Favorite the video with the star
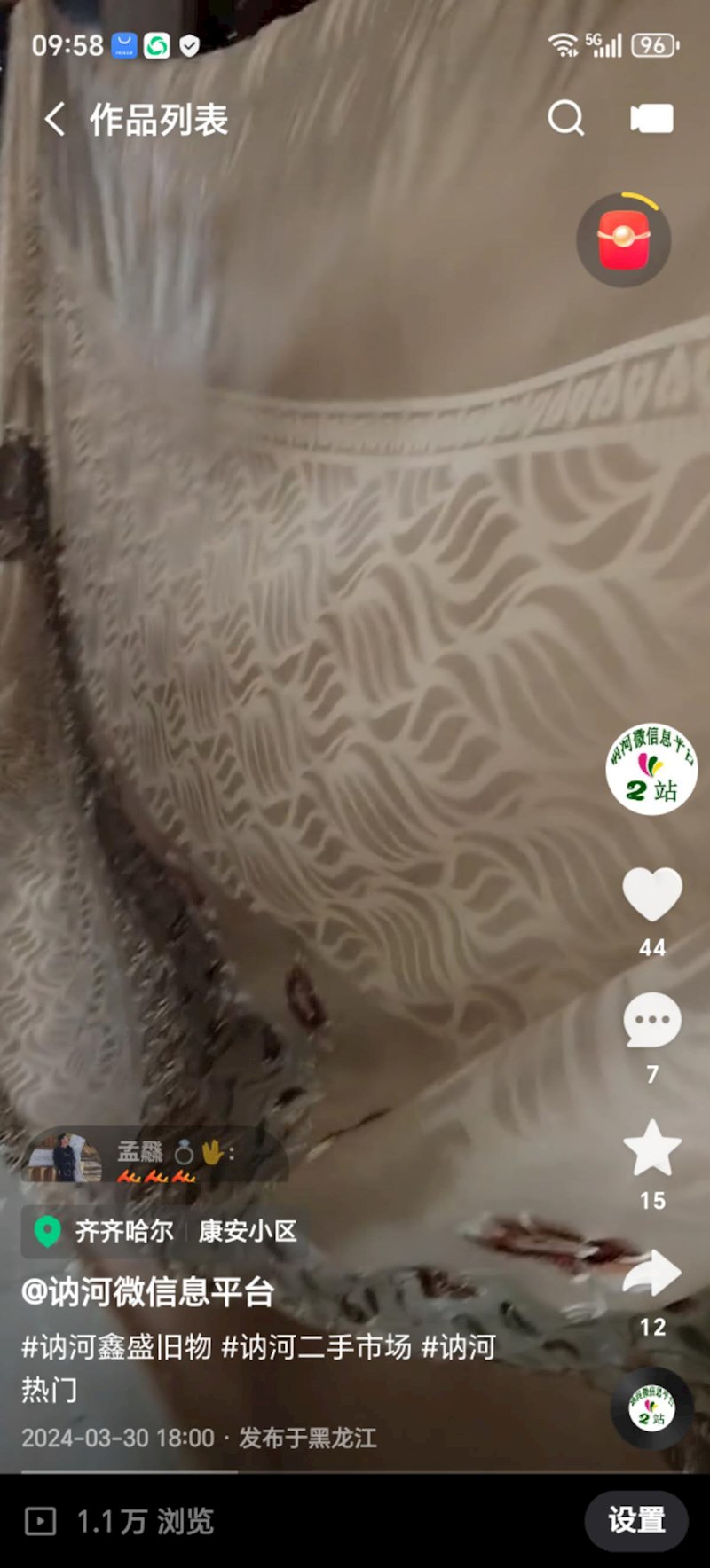The width and height of the screenshot is (710, 1568). pyautogui.click(x=652, y=1148)
